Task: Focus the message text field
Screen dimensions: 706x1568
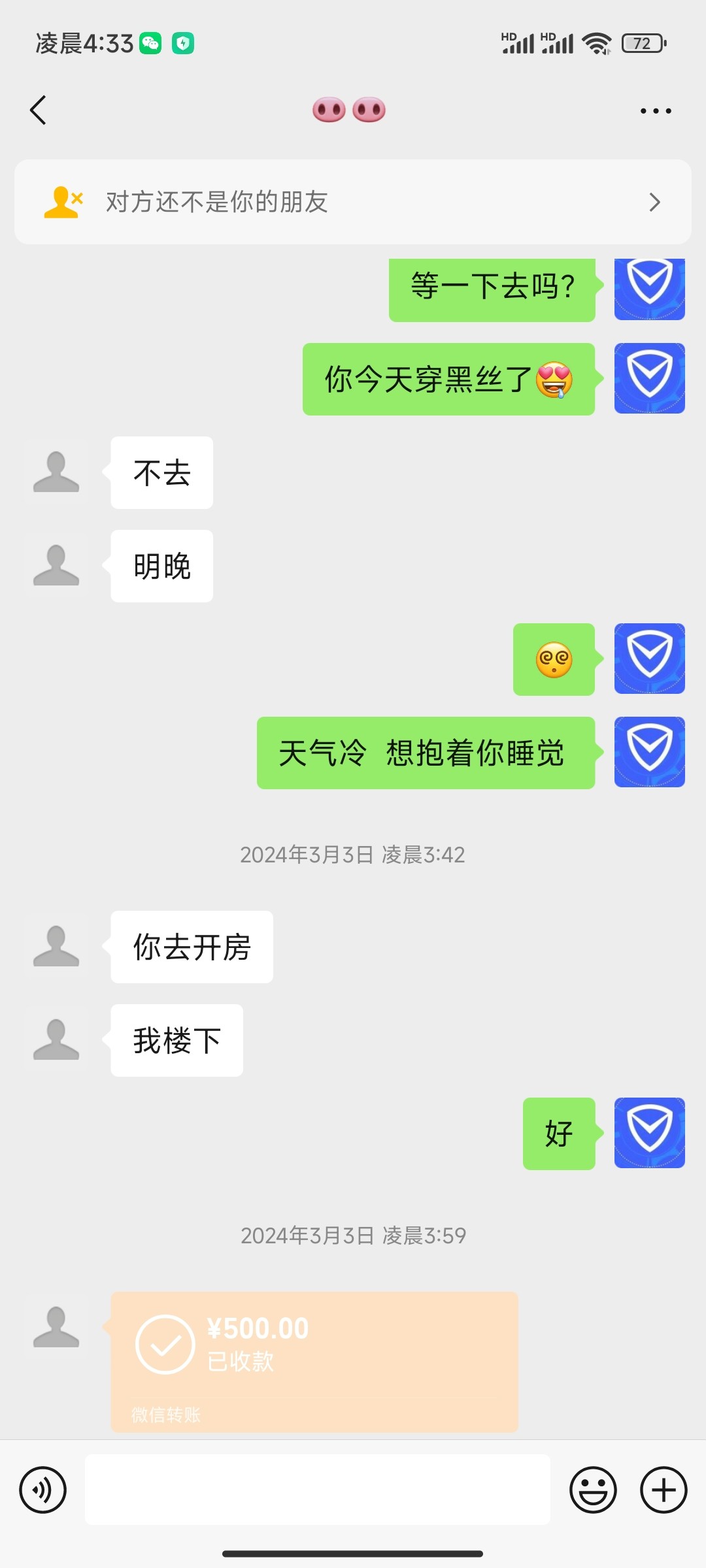Action: (x=318, y=1490)
